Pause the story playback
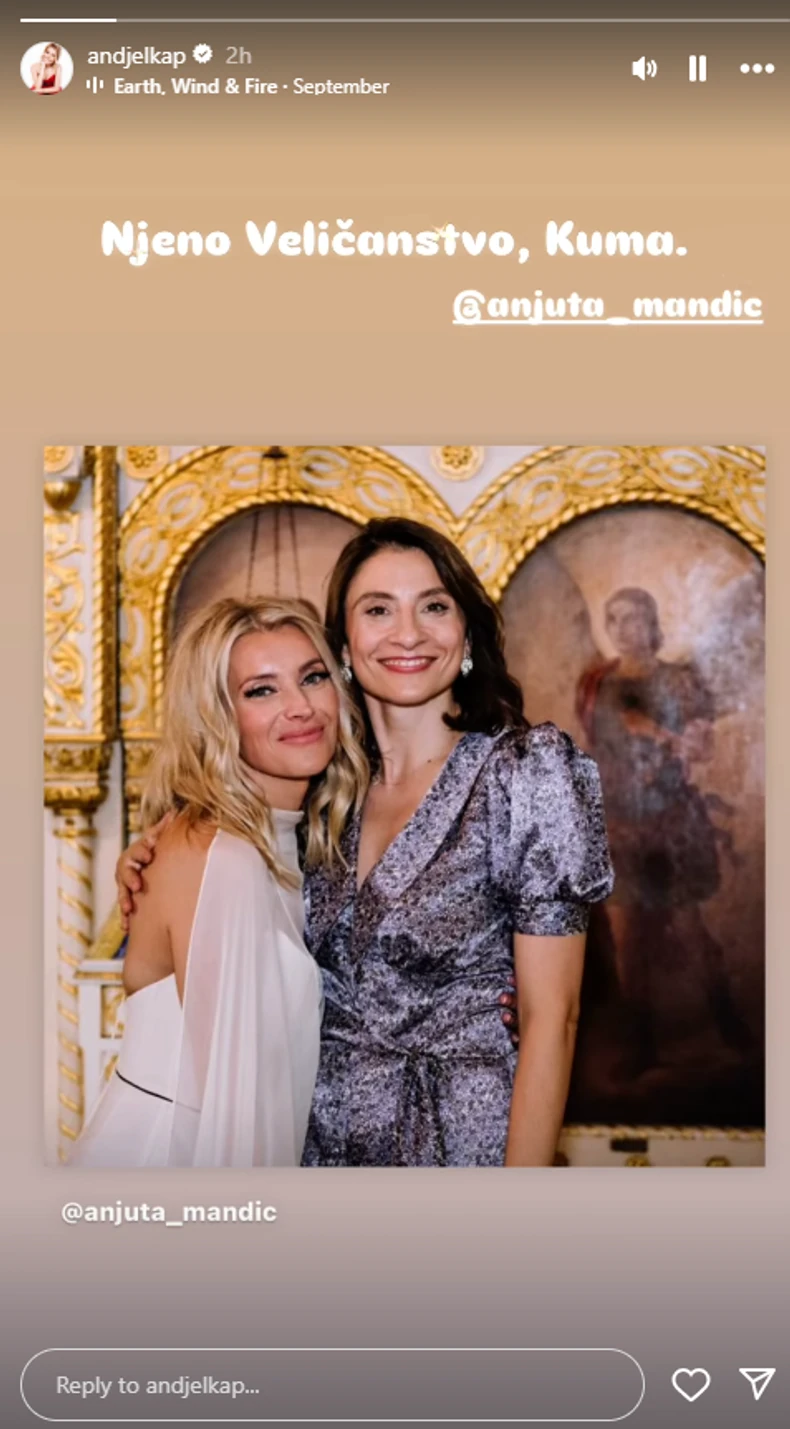790x1429 pixels. click(x=698, y=68)
